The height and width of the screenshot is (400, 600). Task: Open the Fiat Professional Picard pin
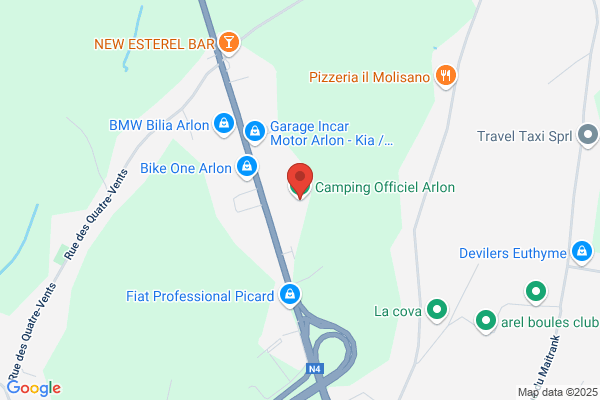[290, 295]
